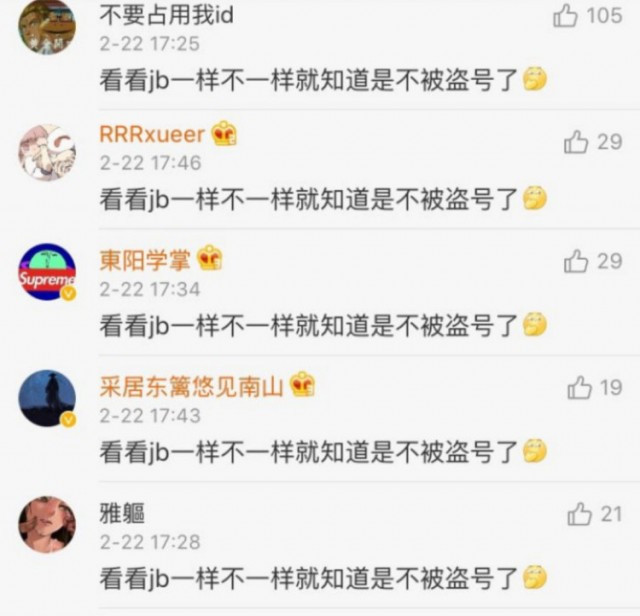Screen dimensions: 640x616
Task: Open RRRxueer's profile avatar
Action: [47, 152]
